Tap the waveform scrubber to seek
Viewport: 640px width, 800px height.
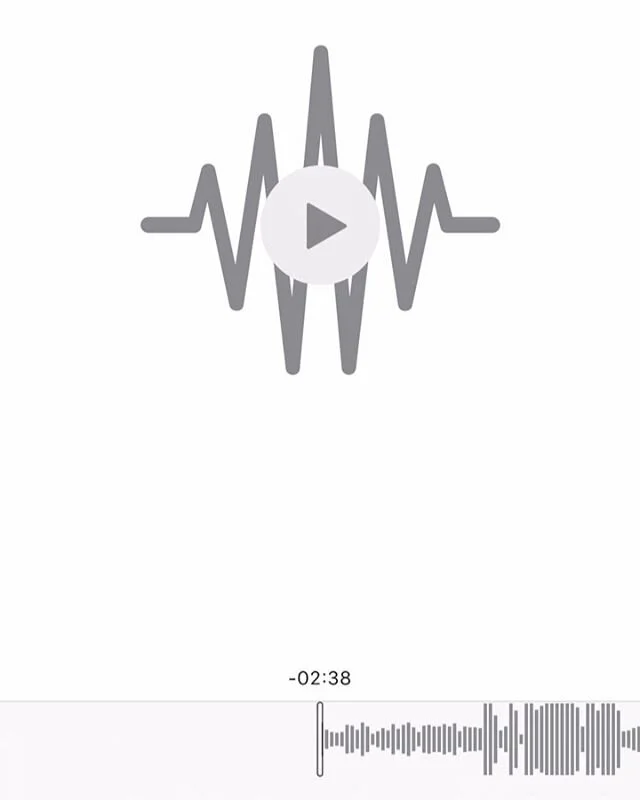pos(480,740)
